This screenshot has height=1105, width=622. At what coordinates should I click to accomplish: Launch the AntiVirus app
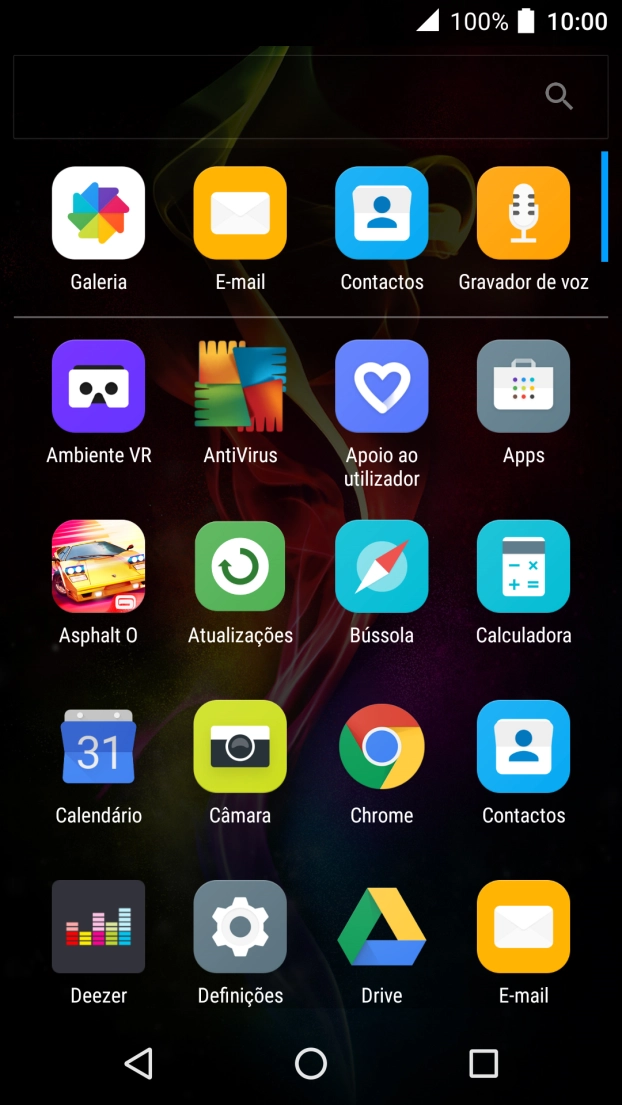240,386
